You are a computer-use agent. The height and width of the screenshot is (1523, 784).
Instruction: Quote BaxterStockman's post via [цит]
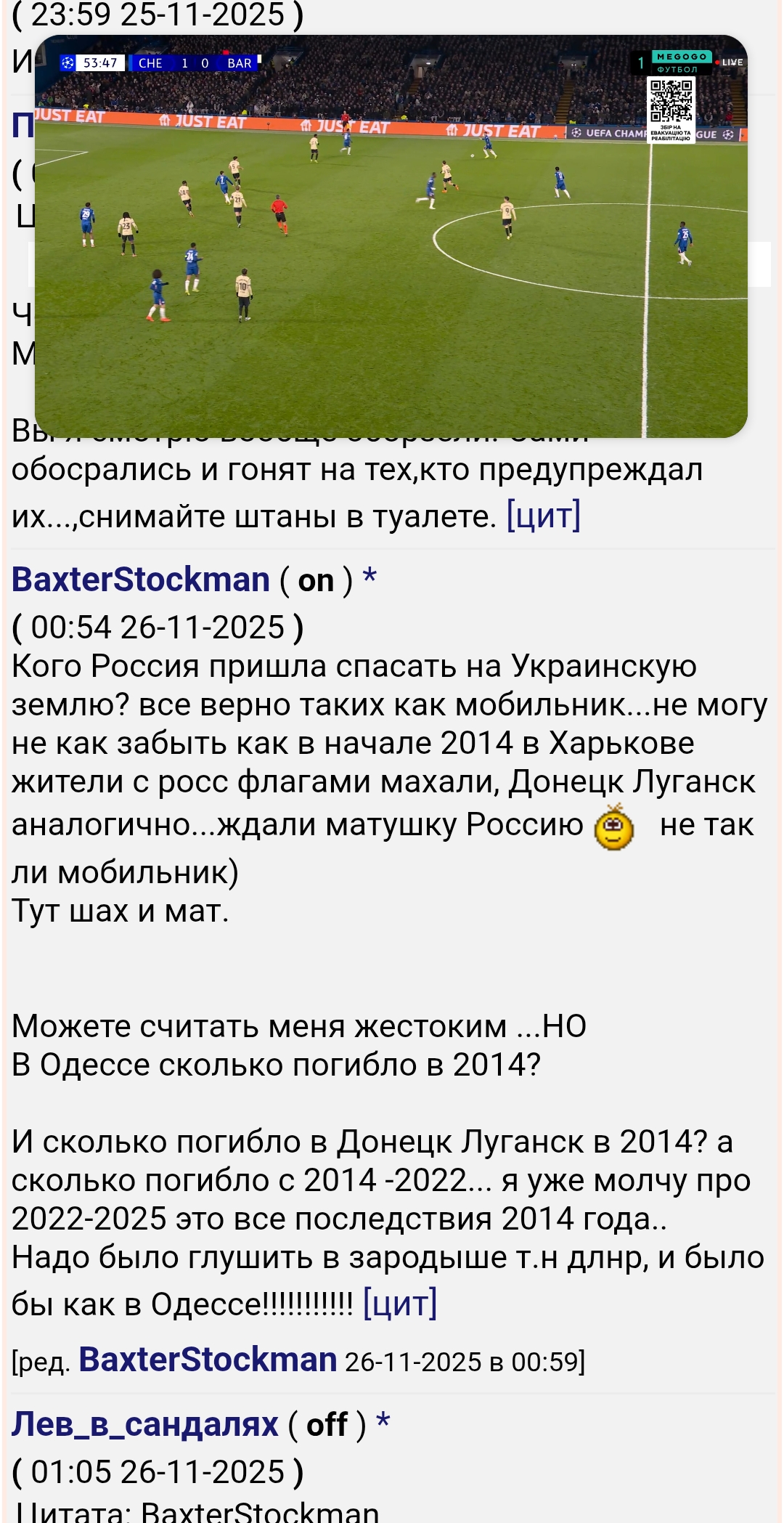tap(399, 1304)
